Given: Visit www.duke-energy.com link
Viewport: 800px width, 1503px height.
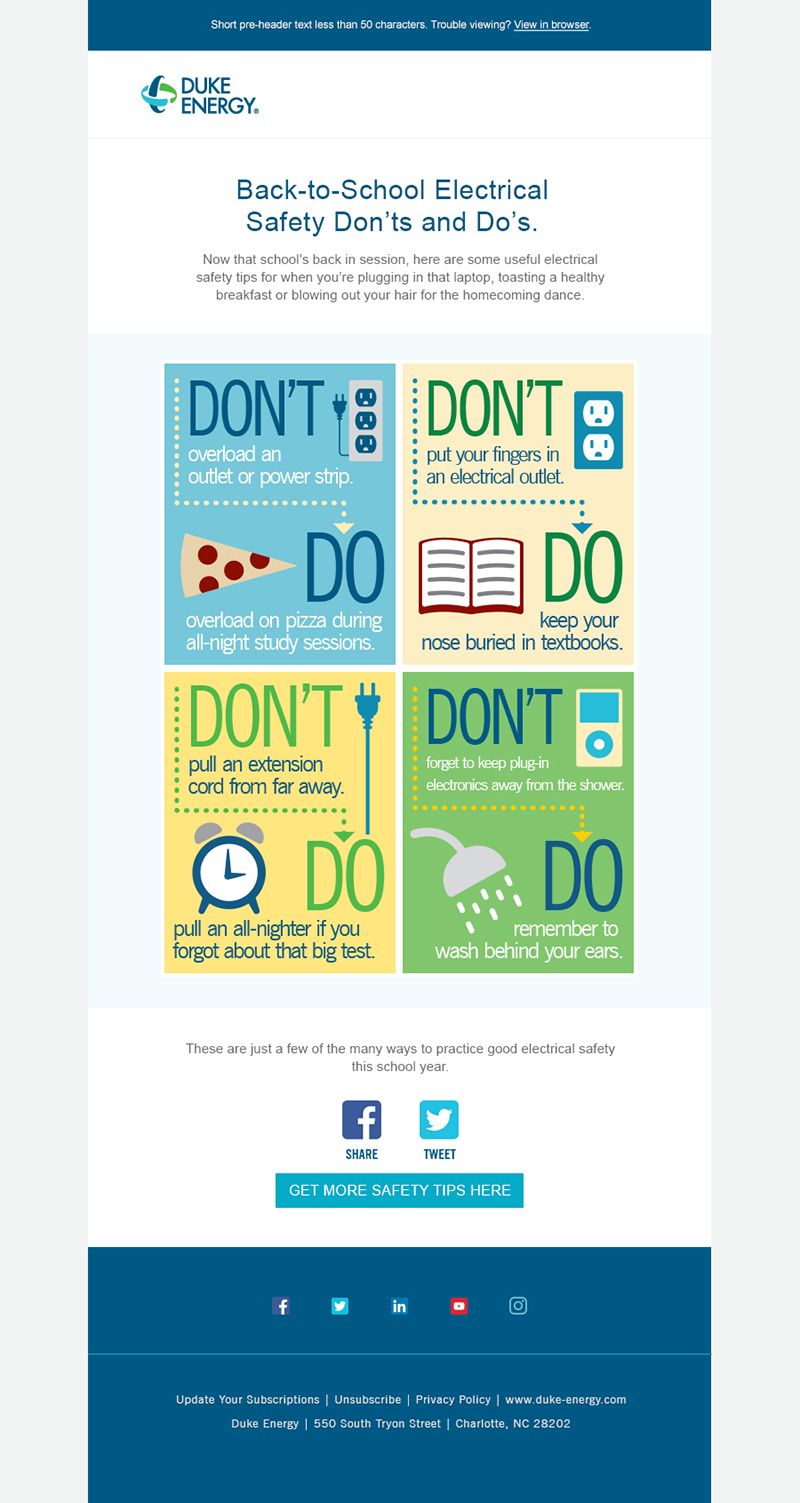Looking at the screenshot, I should click(566, 1400).
